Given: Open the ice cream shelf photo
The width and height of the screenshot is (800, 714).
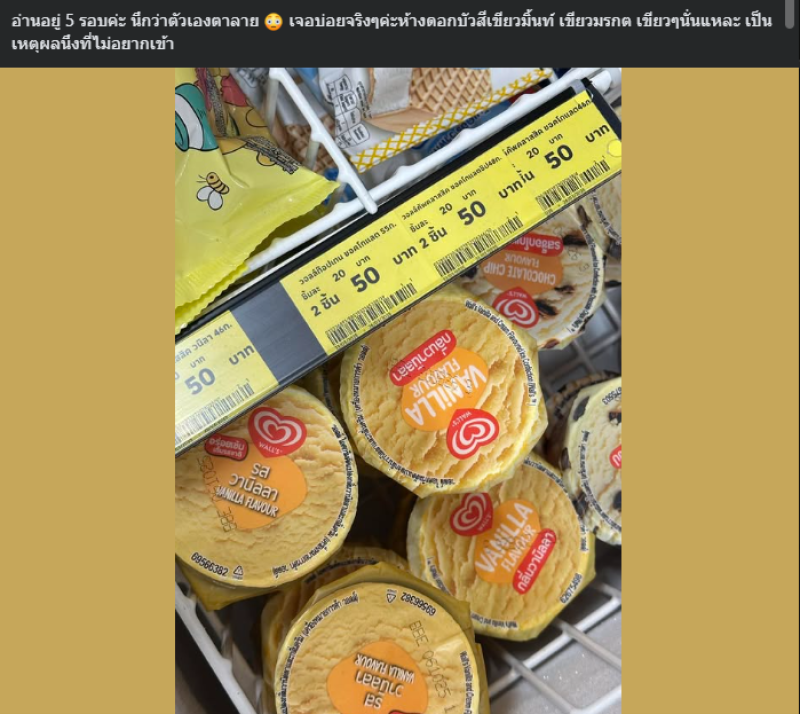Looking at the screenshot, I should tap(398, 390).
